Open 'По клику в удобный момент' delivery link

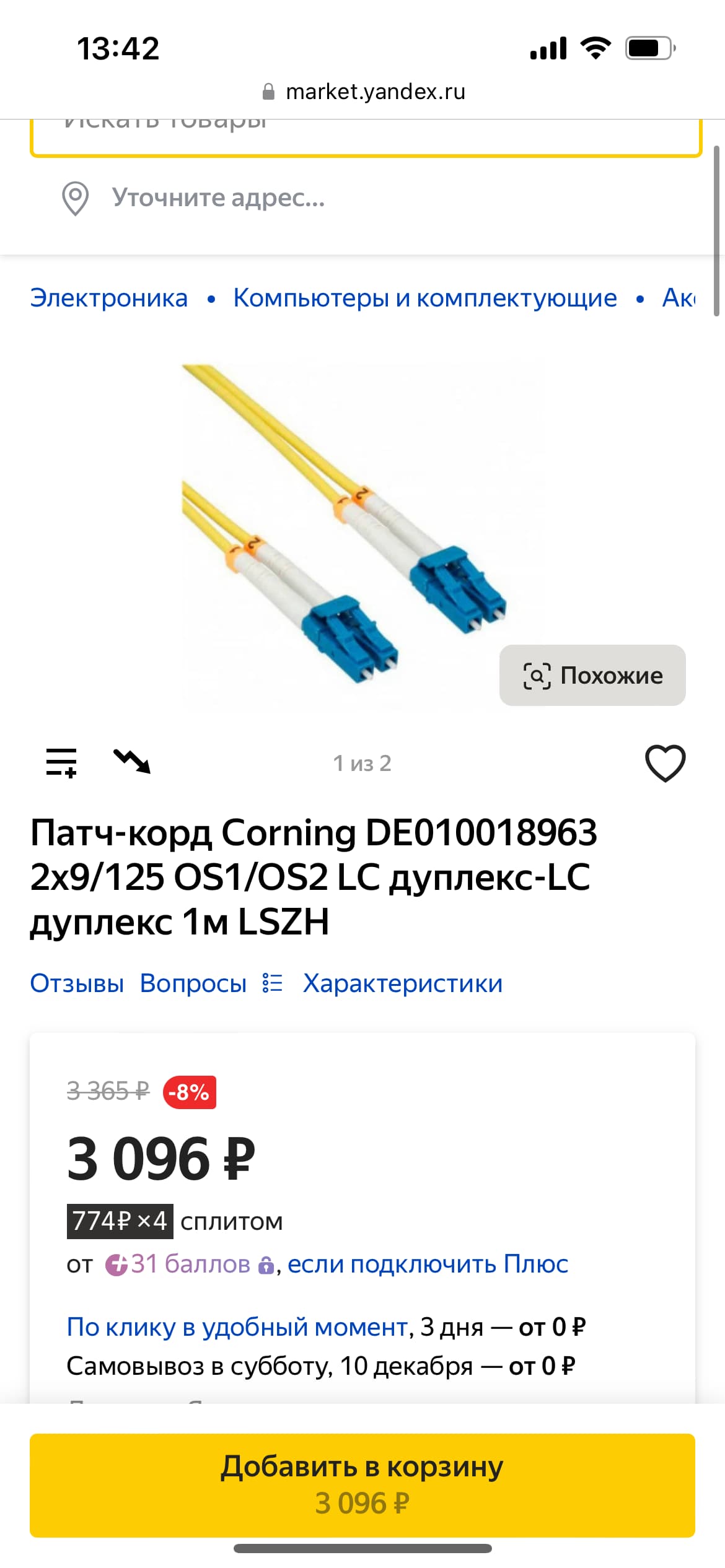pos(237,1327)
